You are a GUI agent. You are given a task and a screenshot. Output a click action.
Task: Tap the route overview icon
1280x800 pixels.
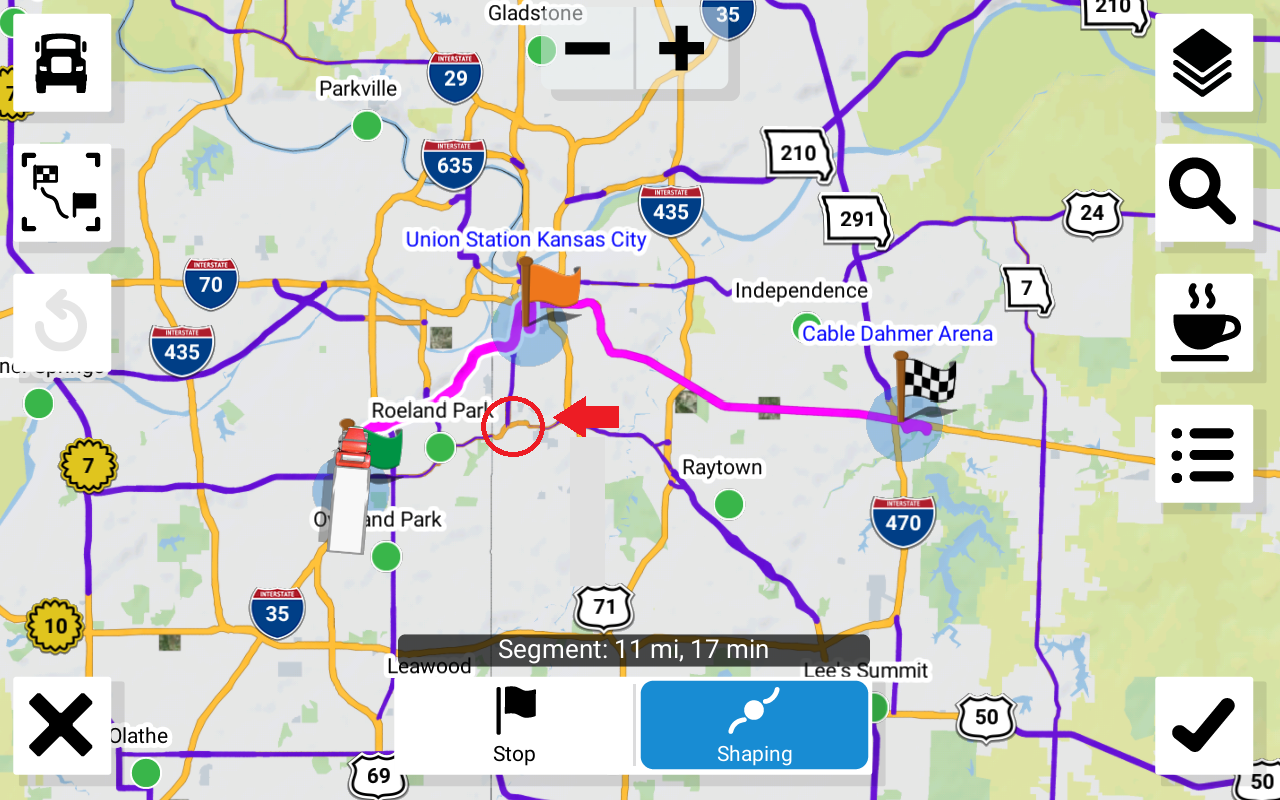tap(61, 193)
